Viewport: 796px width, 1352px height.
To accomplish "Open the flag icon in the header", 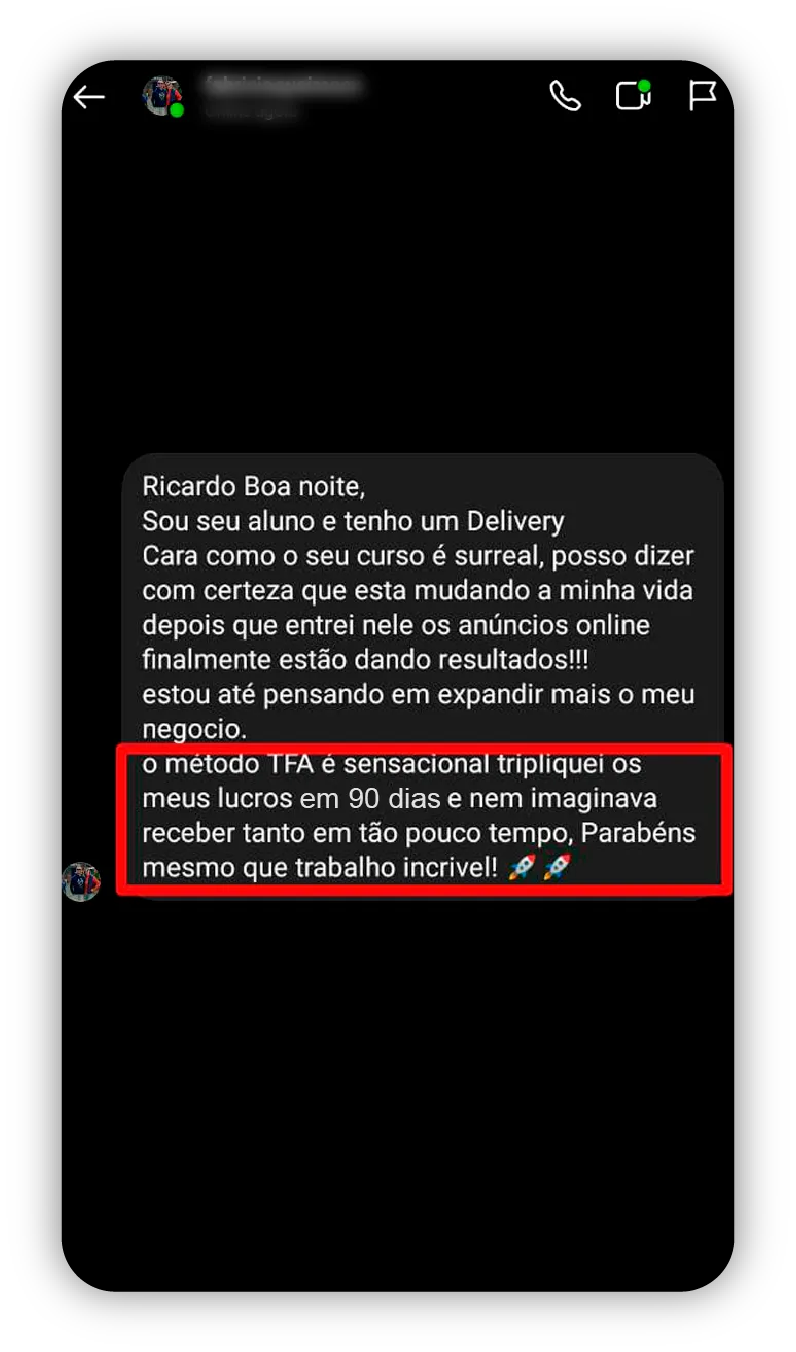I will pyautogui.click(x=703, y=96).
